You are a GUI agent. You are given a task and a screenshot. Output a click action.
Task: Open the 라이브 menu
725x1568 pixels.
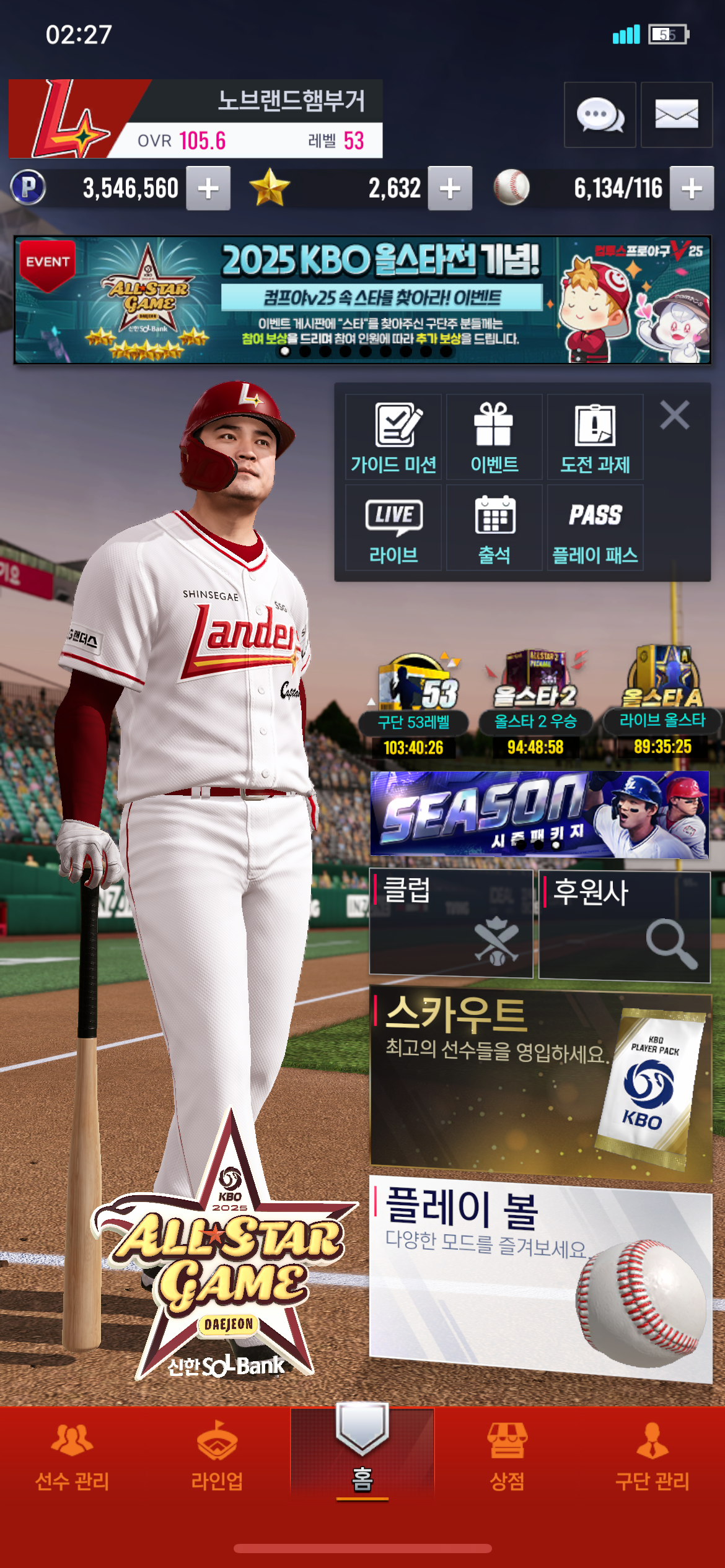(x=393, y=528)
